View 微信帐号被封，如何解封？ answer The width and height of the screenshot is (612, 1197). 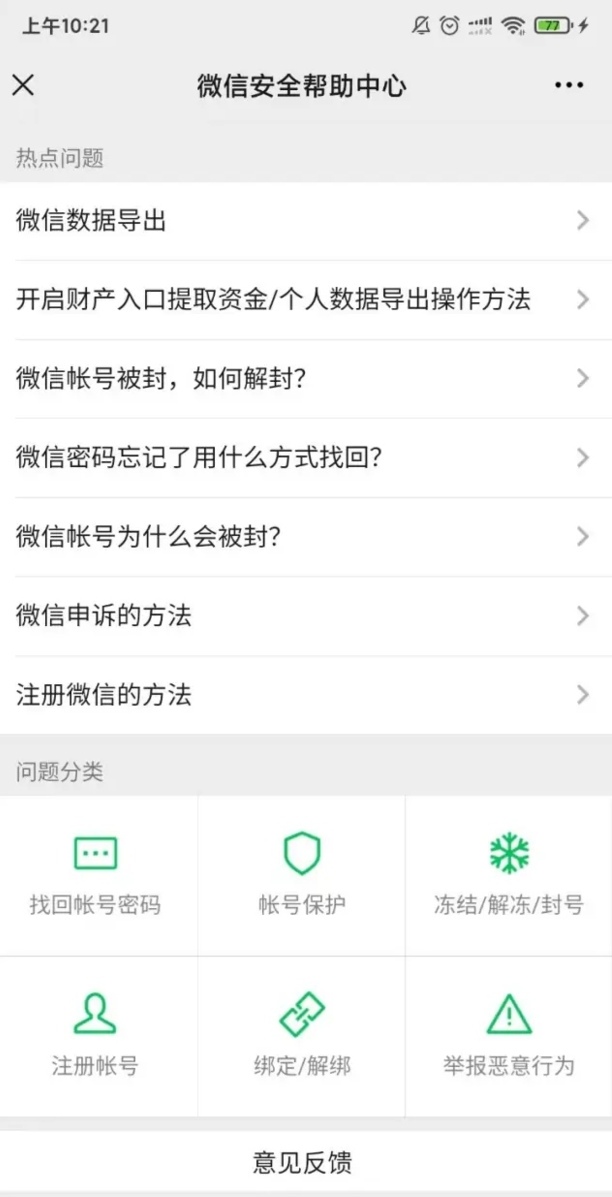point(305,378)
